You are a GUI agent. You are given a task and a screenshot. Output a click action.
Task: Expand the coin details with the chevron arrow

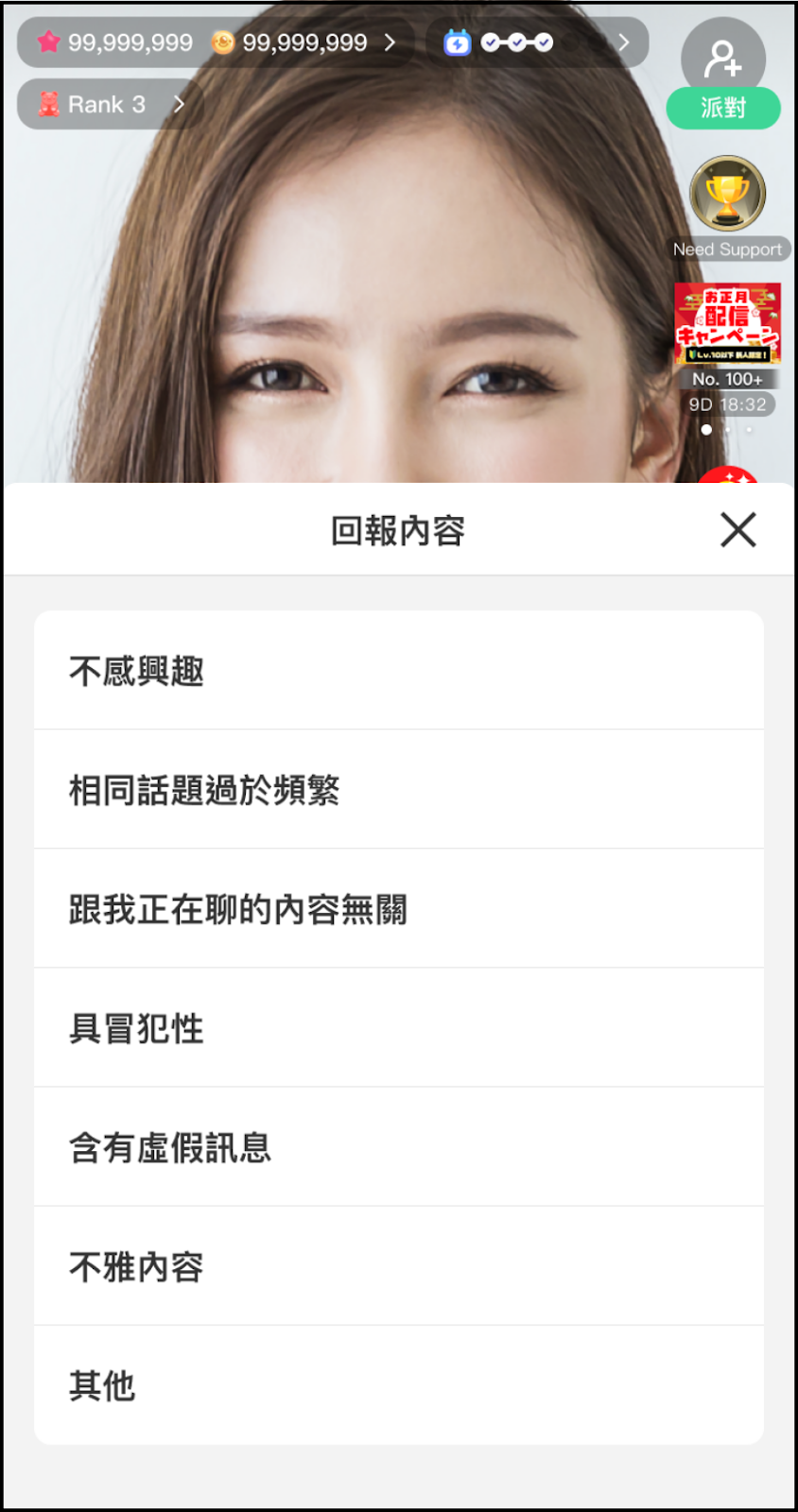390,42
